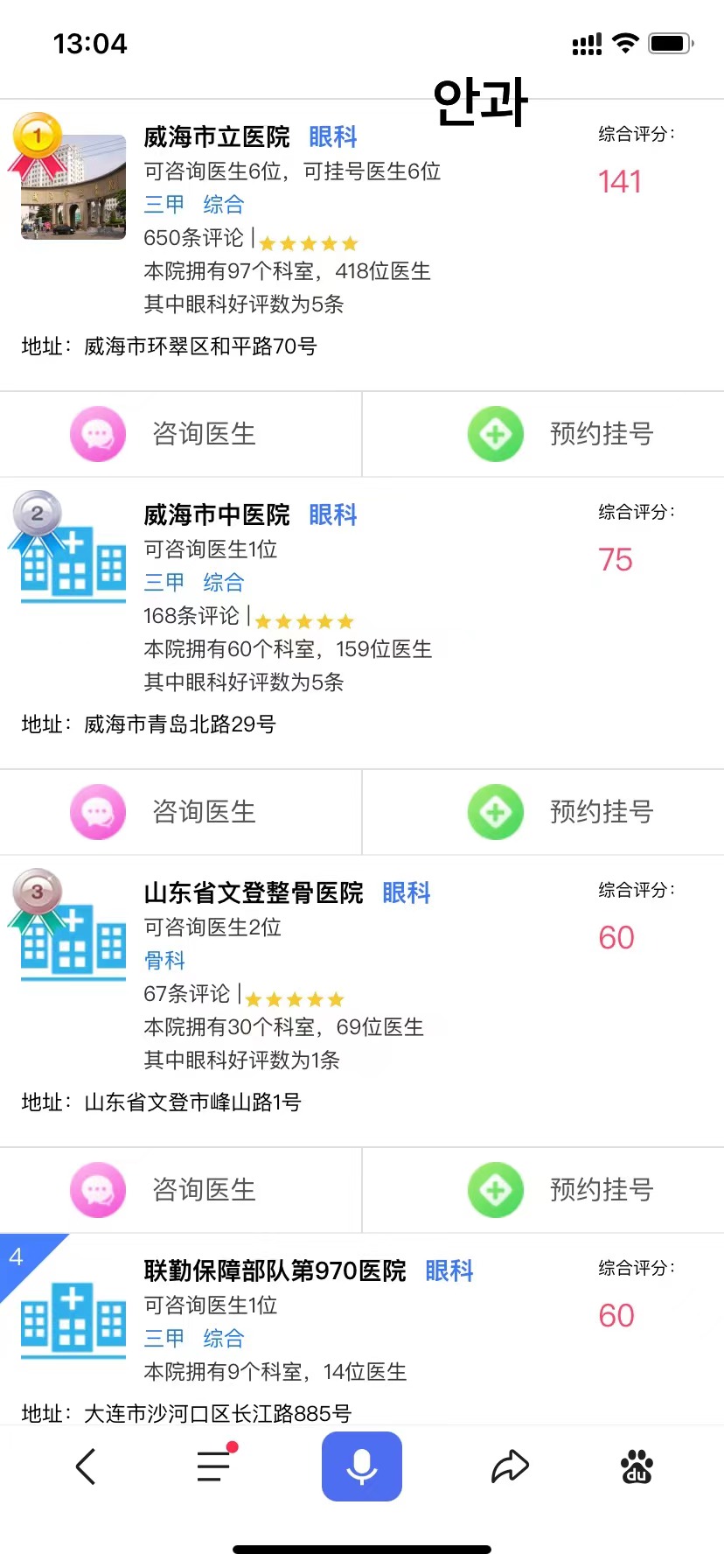This screenshot has height=1568, width=724.
Task: Consult a doctor at 威海市中医院
Action: (180, 812)
